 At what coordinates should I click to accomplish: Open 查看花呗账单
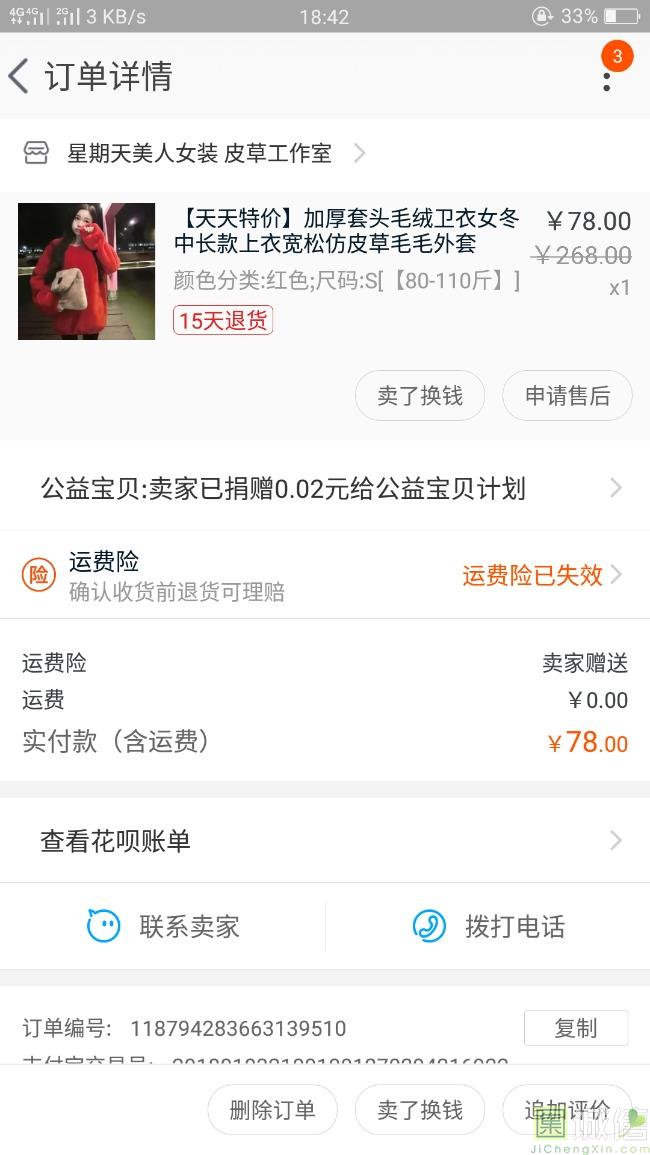tap(325, 841)
